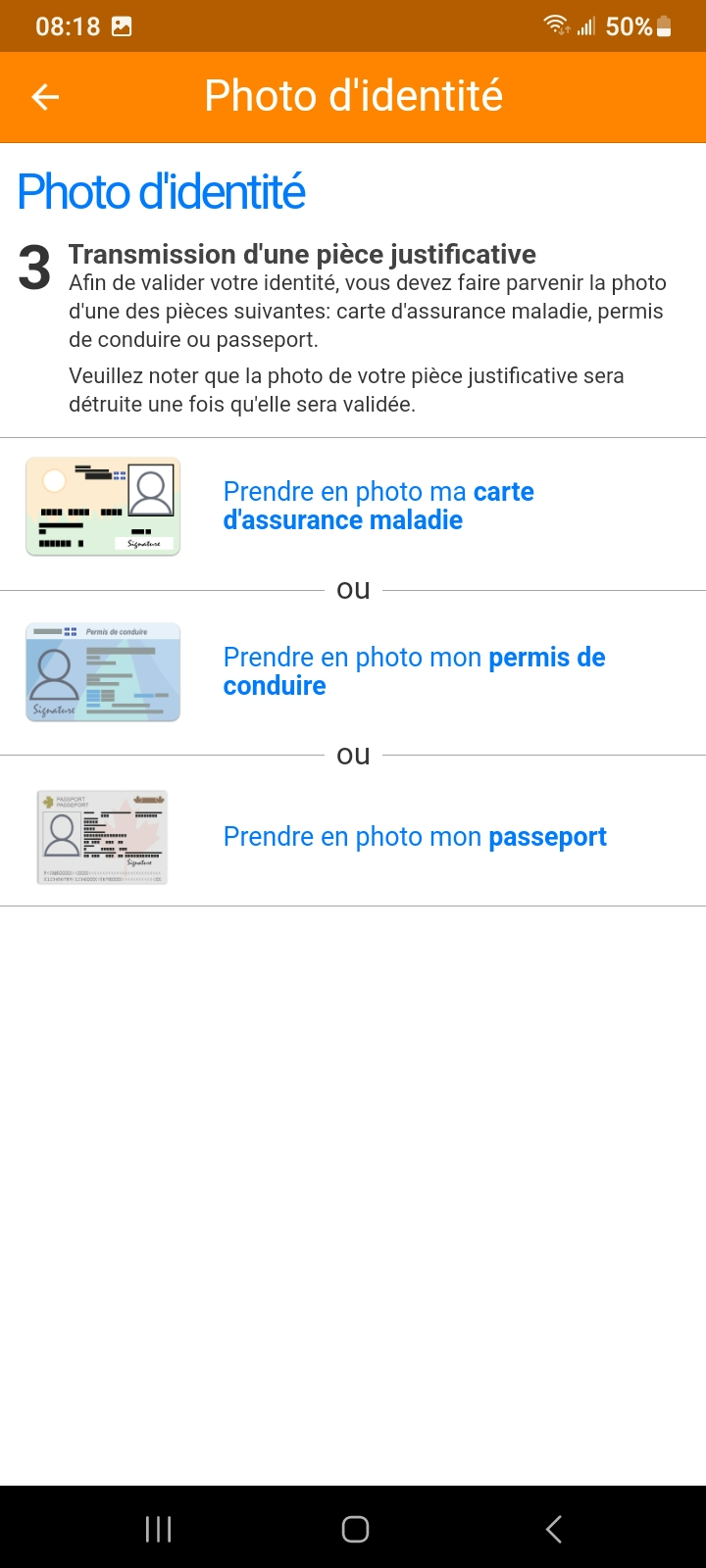The image size is (706, 1568).
Task: Choose to photograph the permis de conduire
Action: (353, 671)
